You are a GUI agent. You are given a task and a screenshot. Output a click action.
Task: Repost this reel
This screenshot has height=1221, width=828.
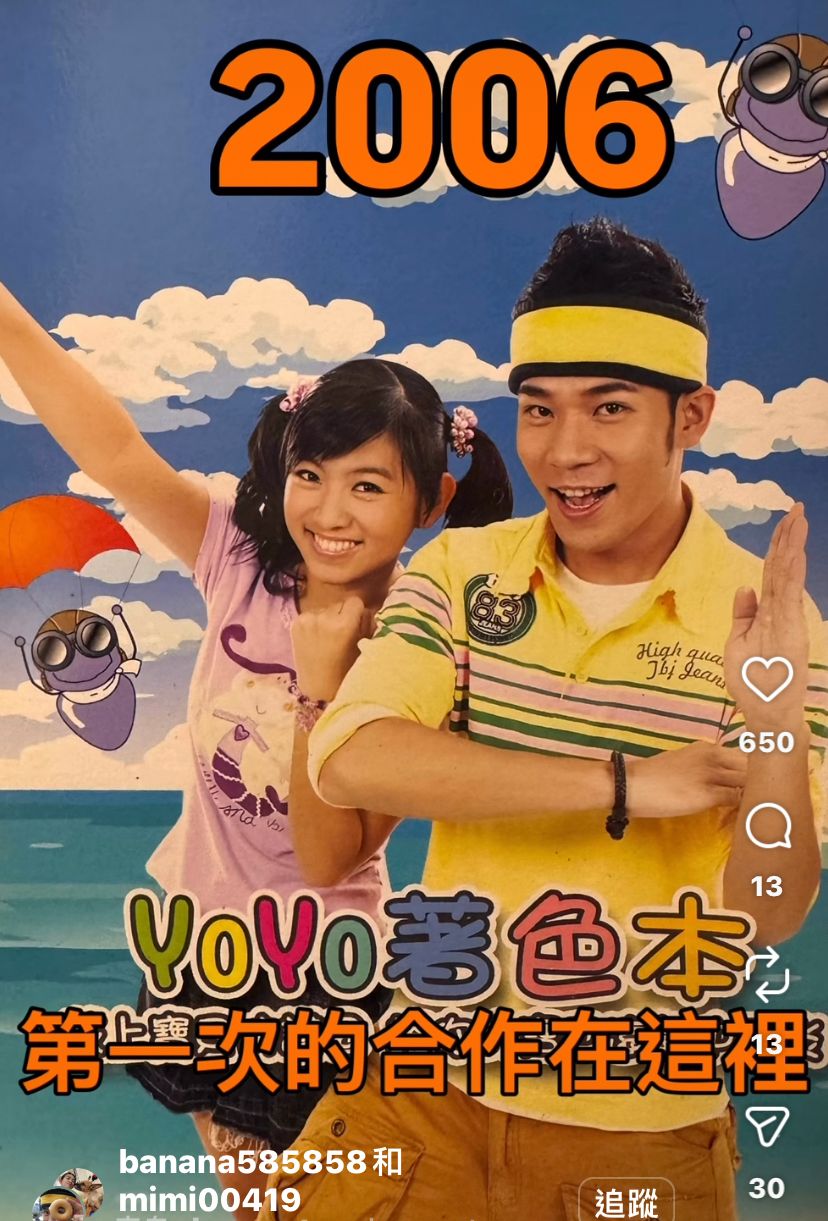pos(767,972)
